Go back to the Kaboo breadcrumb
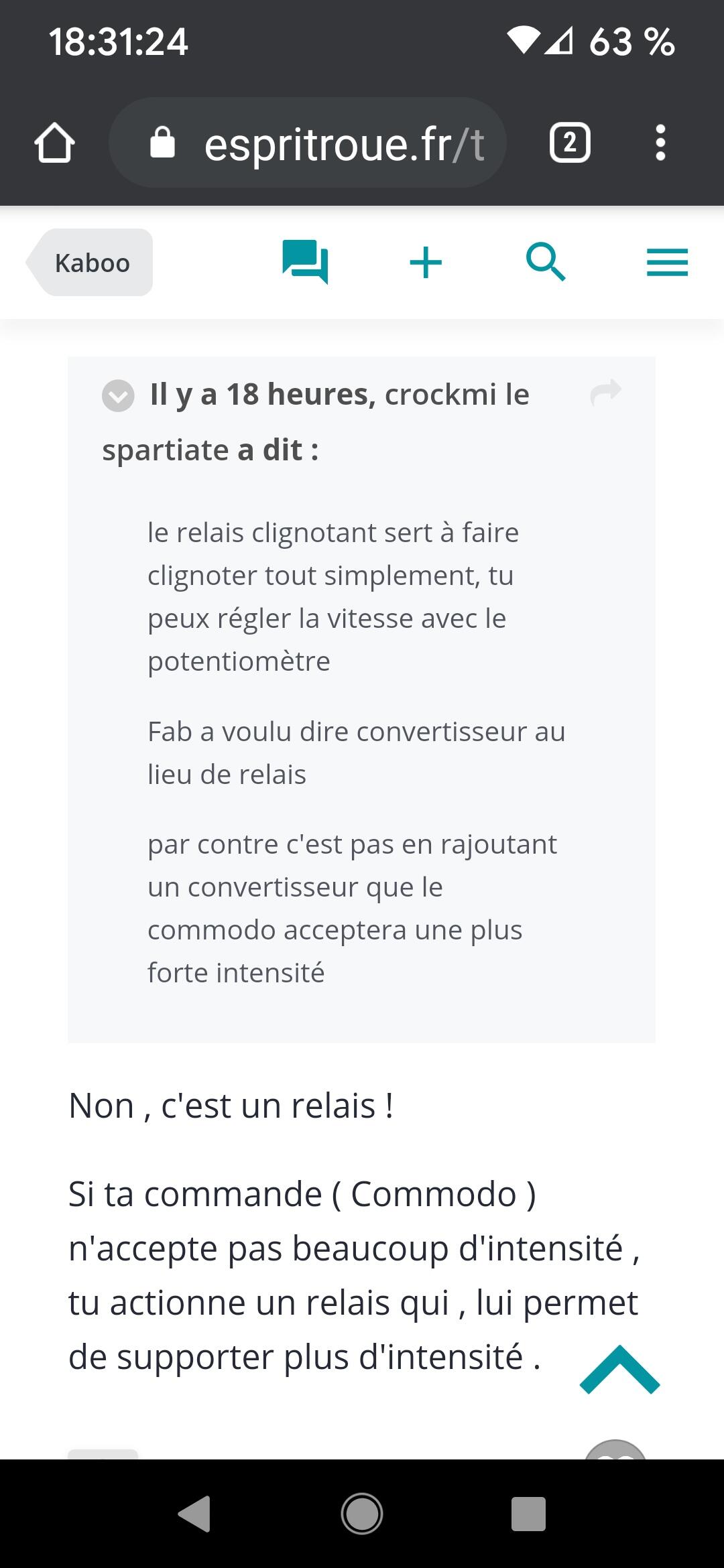724x1568 pixels. point(90,263)
